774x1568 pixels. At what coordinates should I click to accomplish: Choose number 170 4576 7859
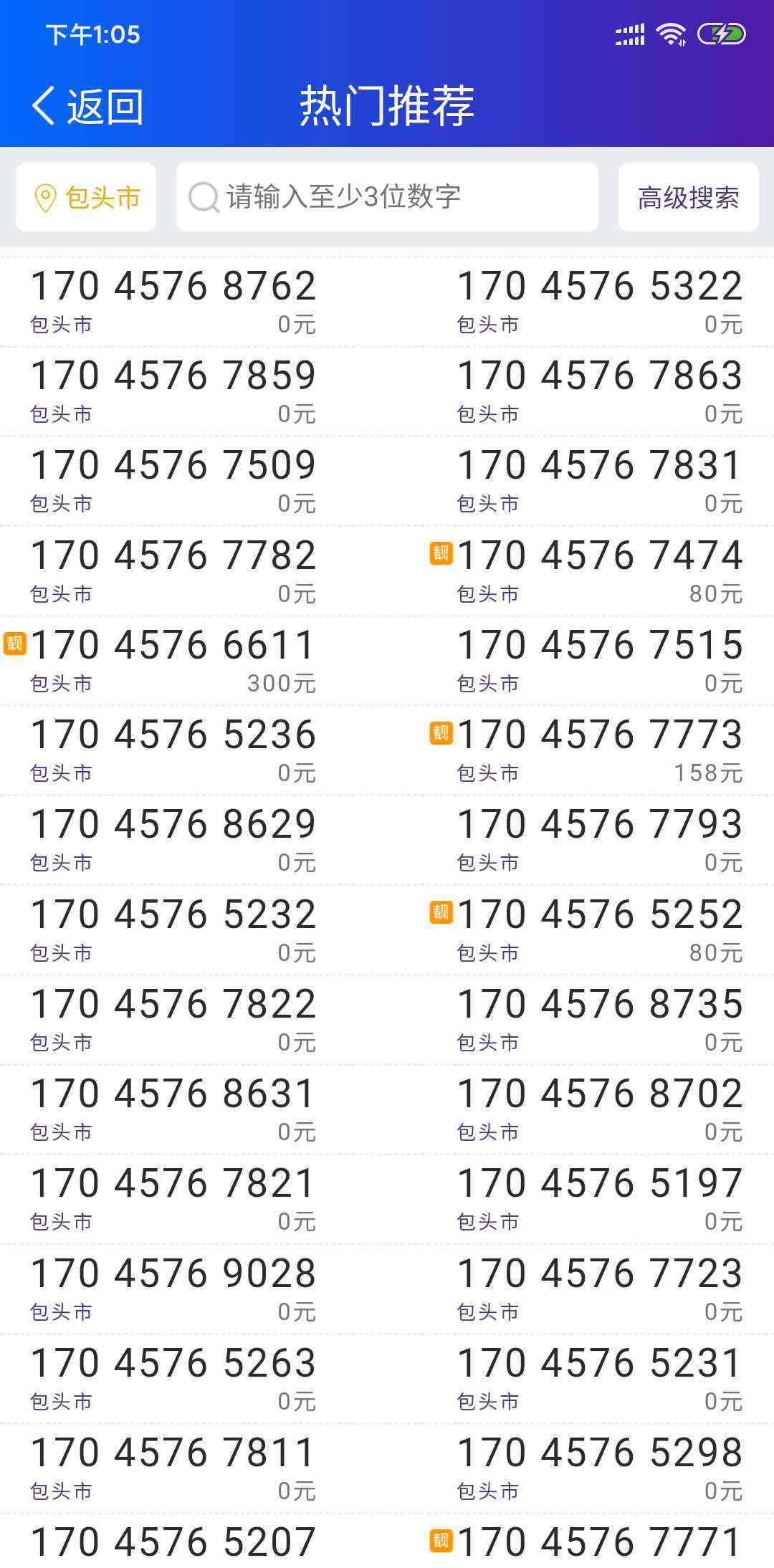(x=173, y=392)
